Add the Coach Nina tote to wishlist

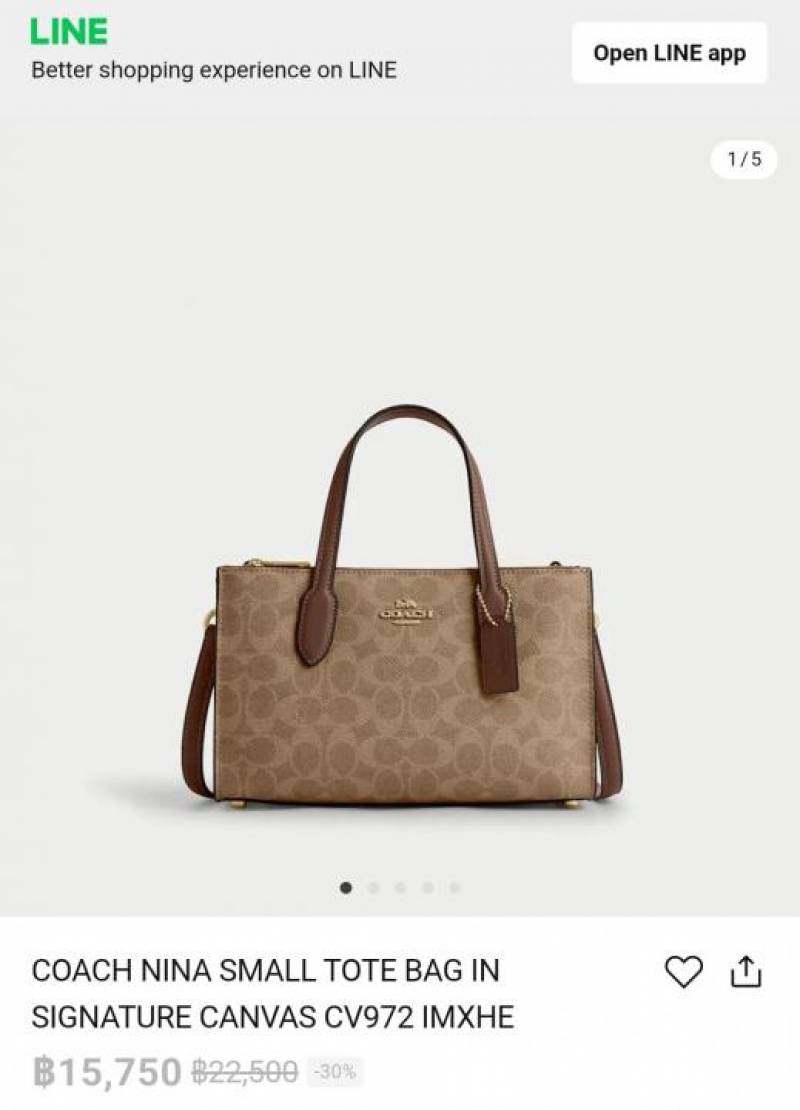[684, 972]
